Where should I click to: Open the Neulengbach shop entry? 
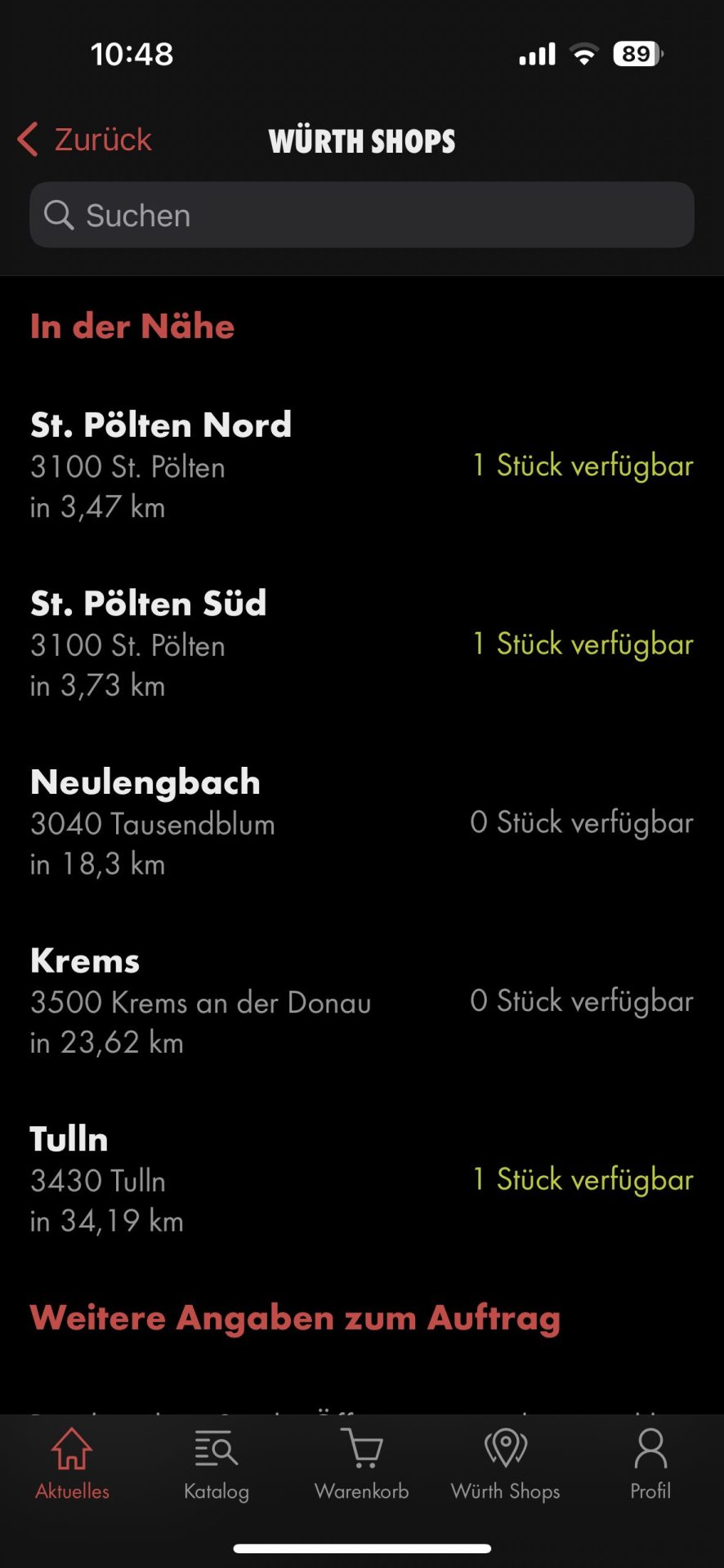[362, 822]
